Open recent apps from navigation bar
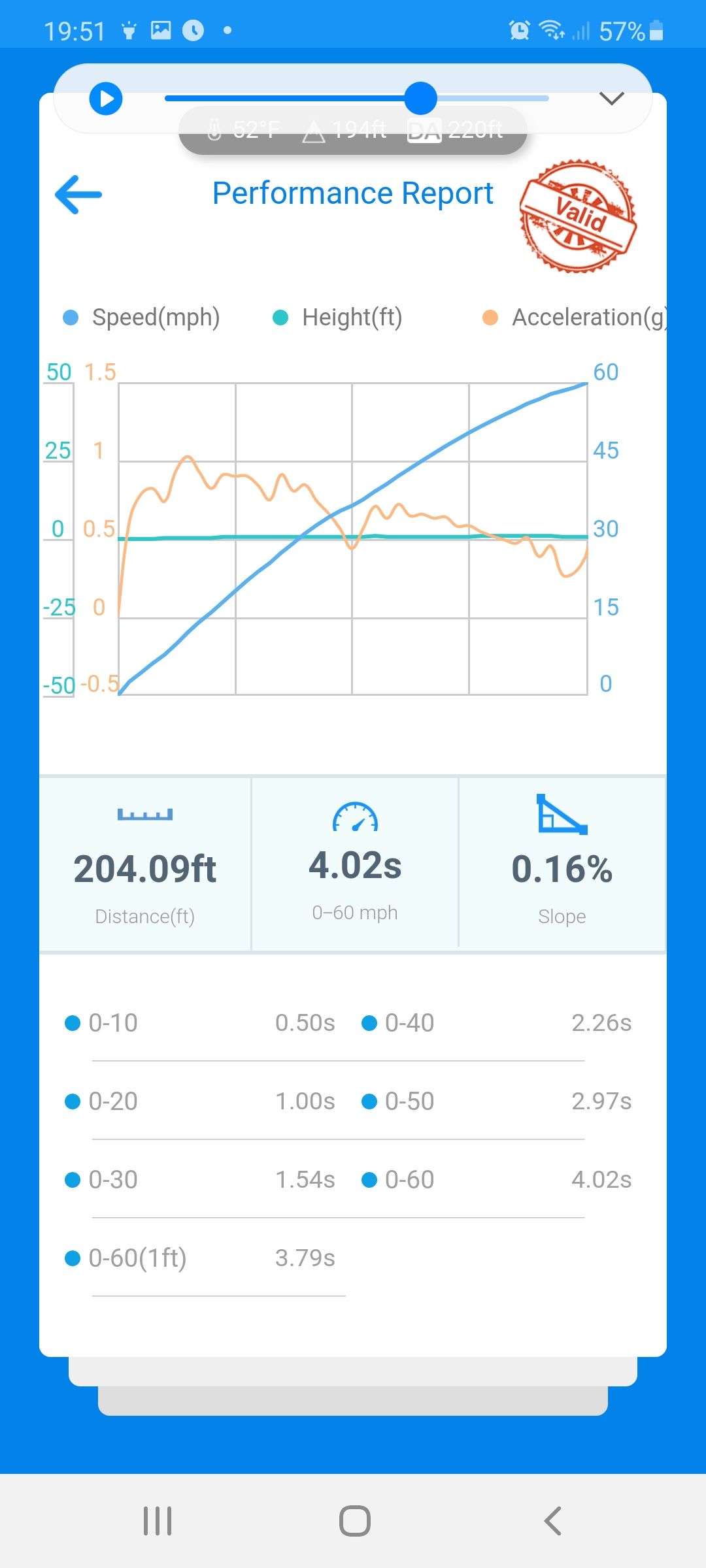Screen dimensions: 706x1568 tap(158, 1520)
